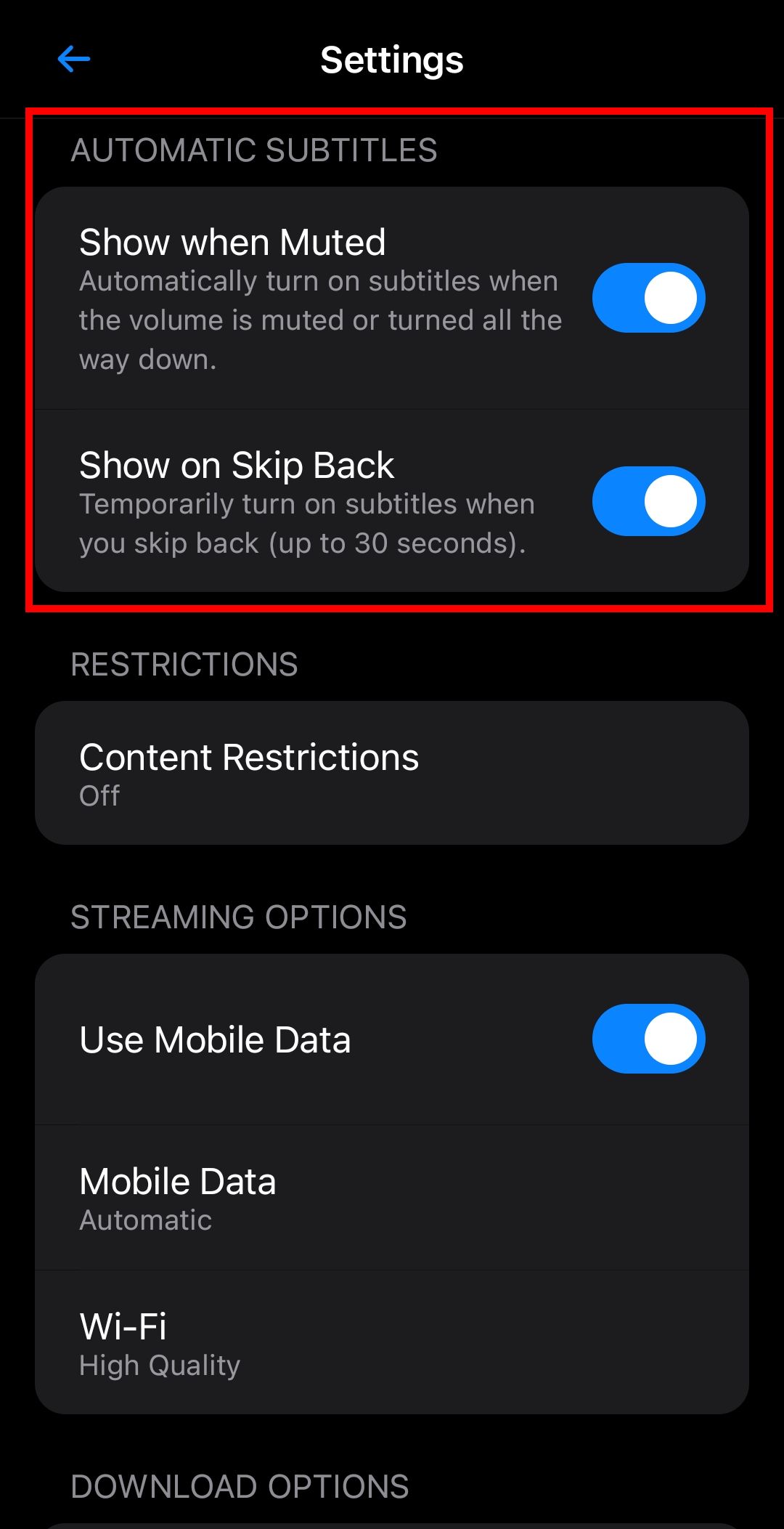Turn off Use Mobile Data
This screenshot has height=1529, width=784.
coord(648,1039)
